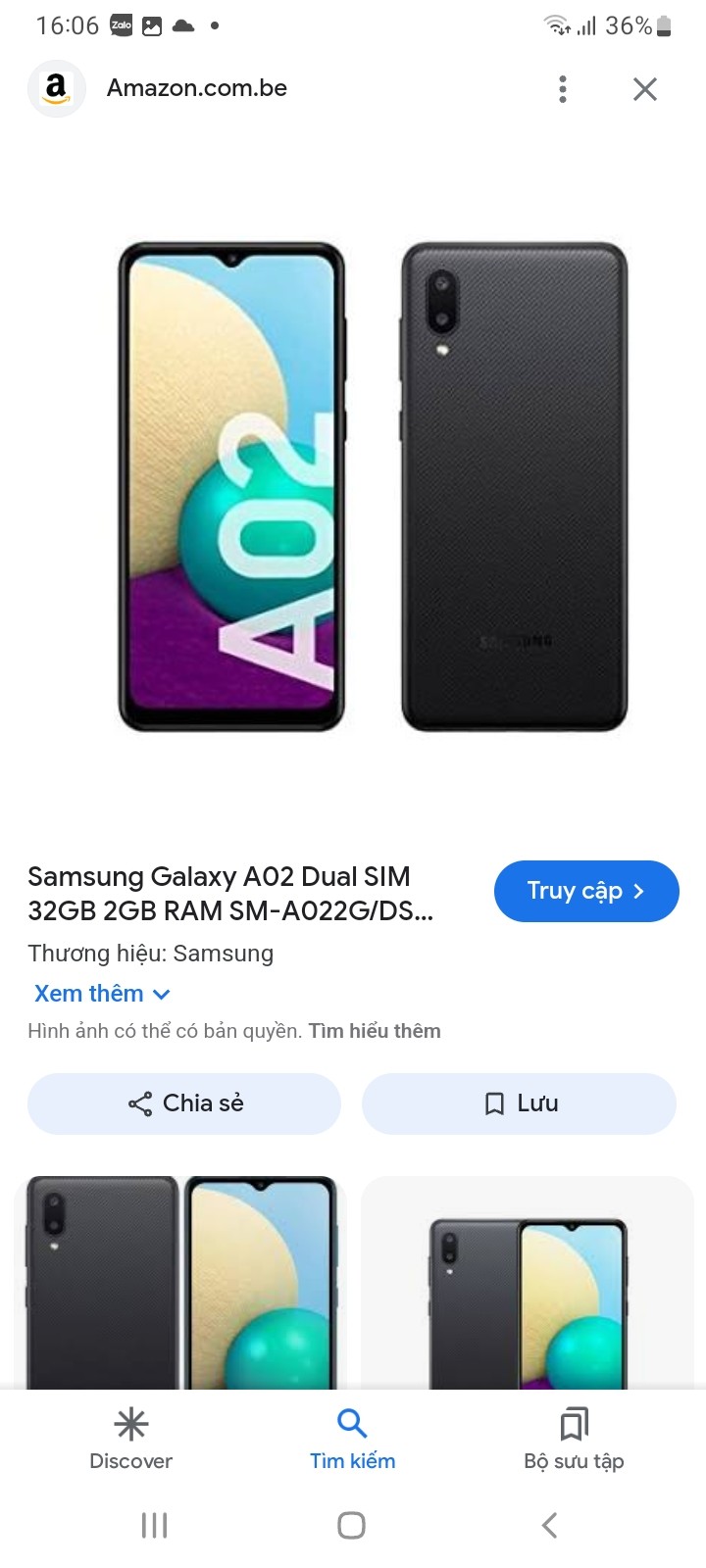706x1568 pixels.
Task: Tap the Truy cập button
Action: coord(585,891)
